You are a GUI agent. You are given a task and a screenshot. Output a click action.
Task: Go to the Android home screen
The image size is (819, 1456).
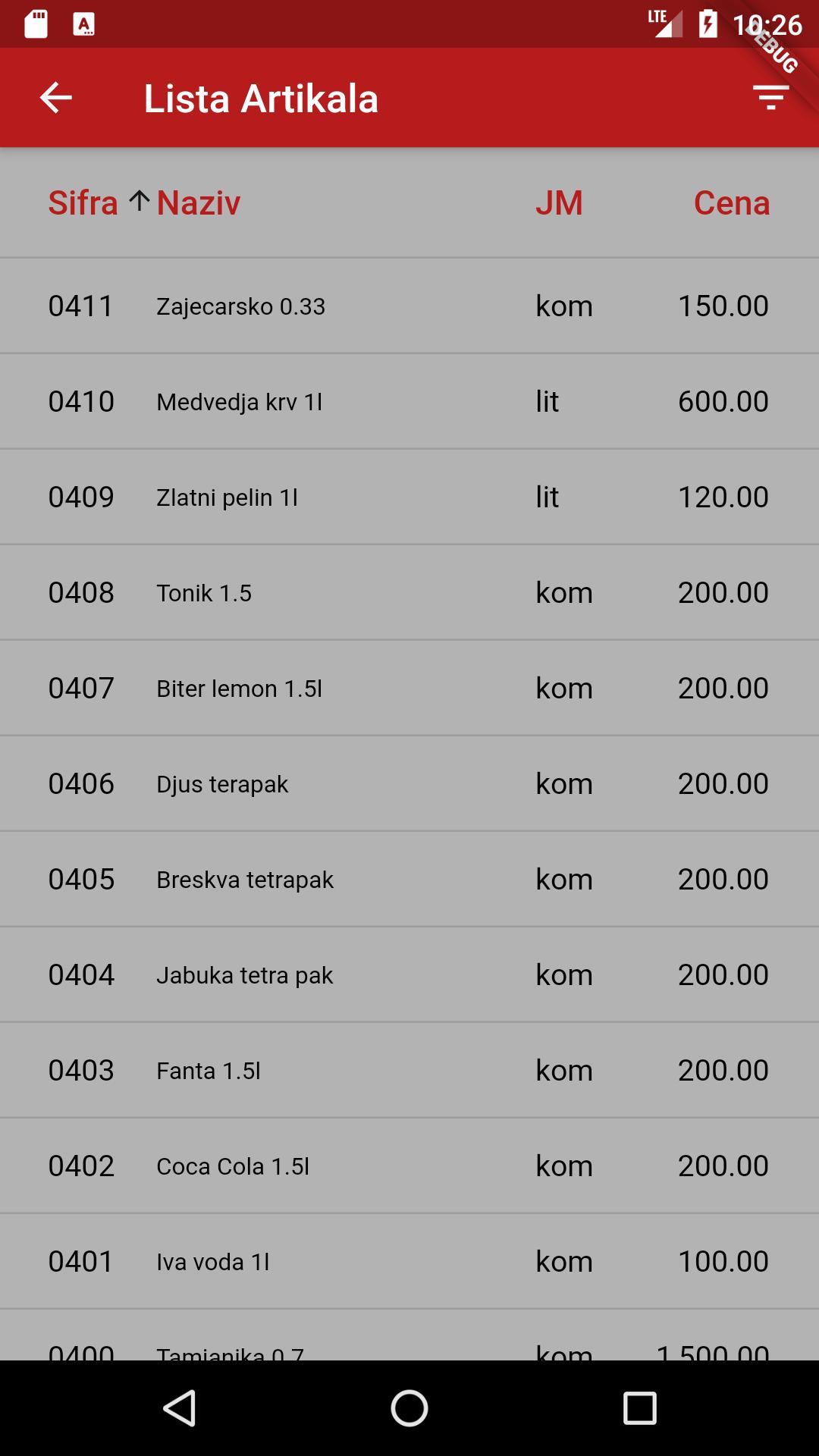click(409, 1409)
